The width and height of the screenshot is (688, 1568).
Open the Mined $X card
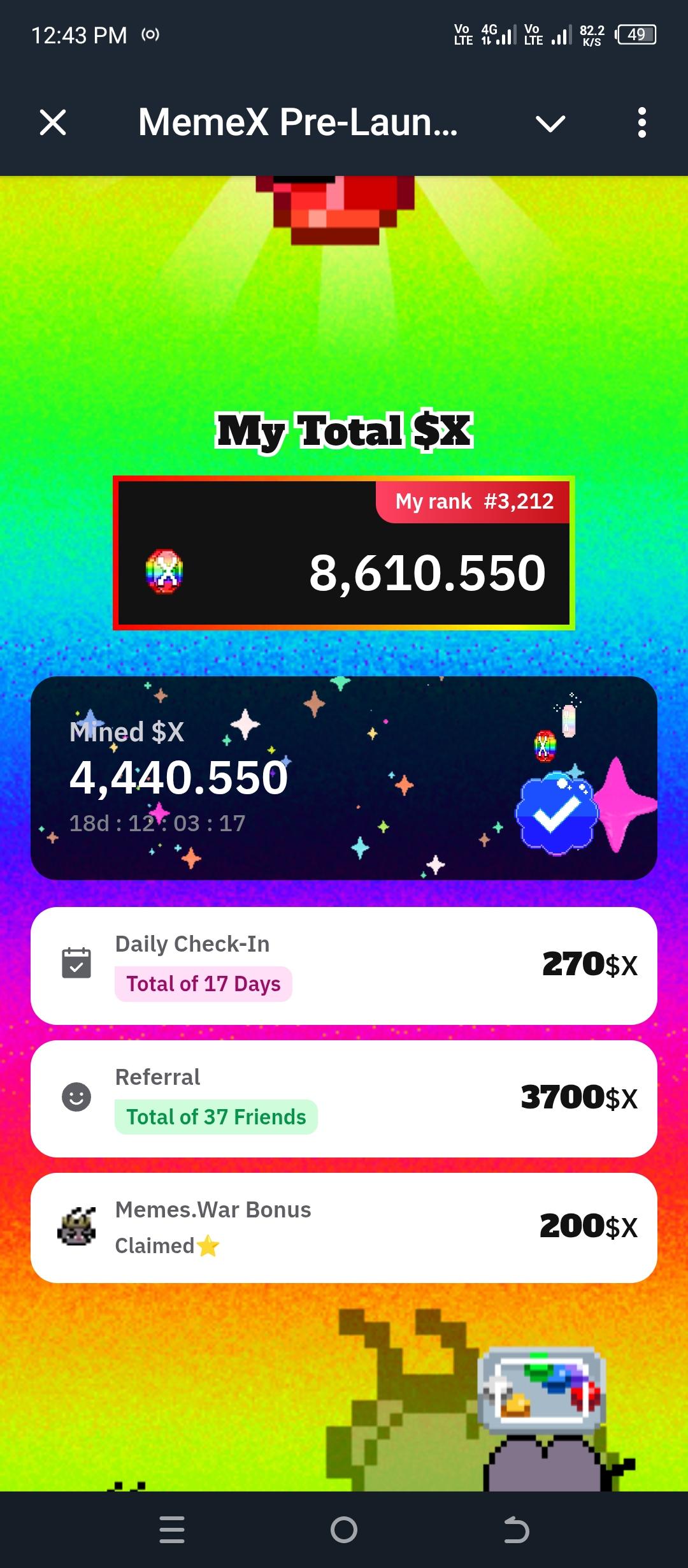tap(343, 778)
